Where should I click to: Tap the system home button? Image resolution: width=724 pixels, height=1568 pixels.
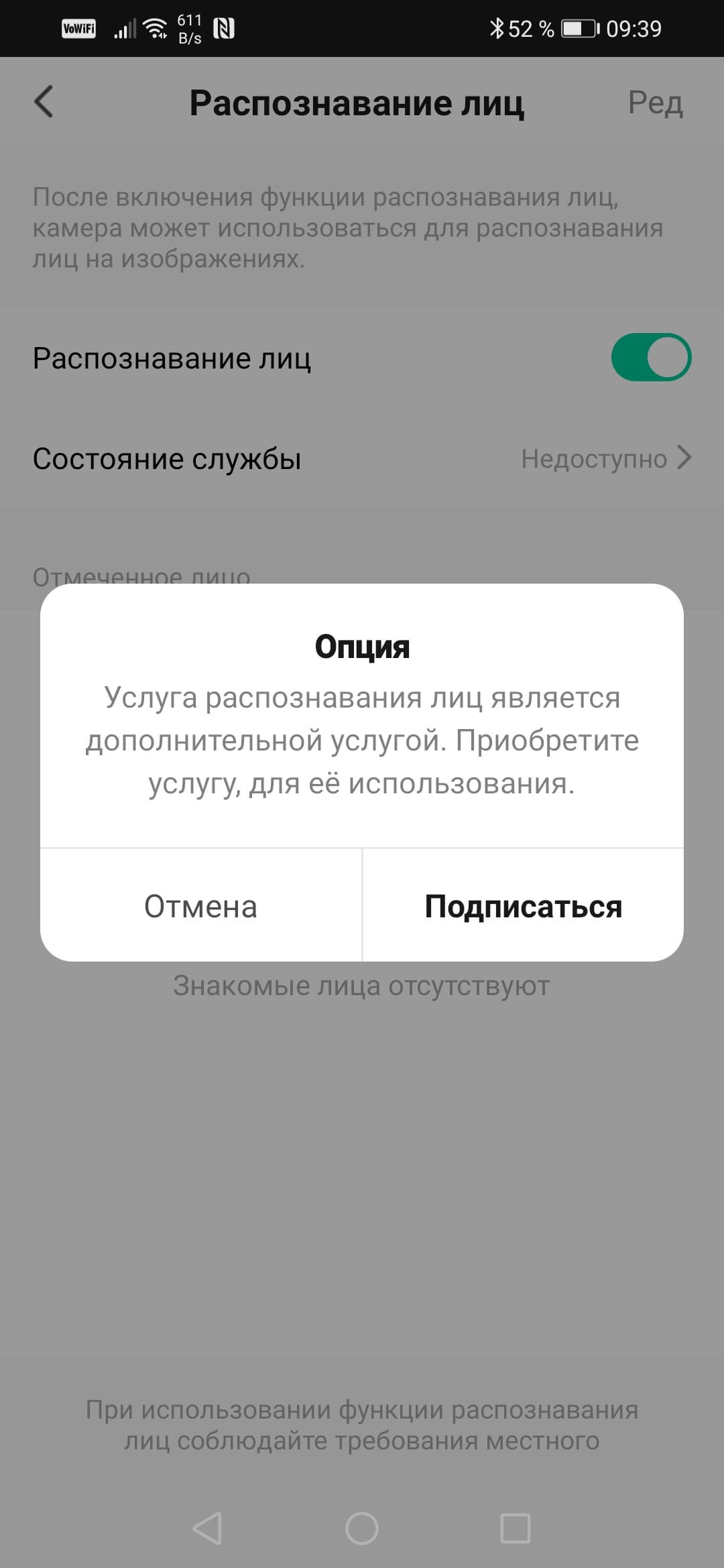pos(362,1528)
